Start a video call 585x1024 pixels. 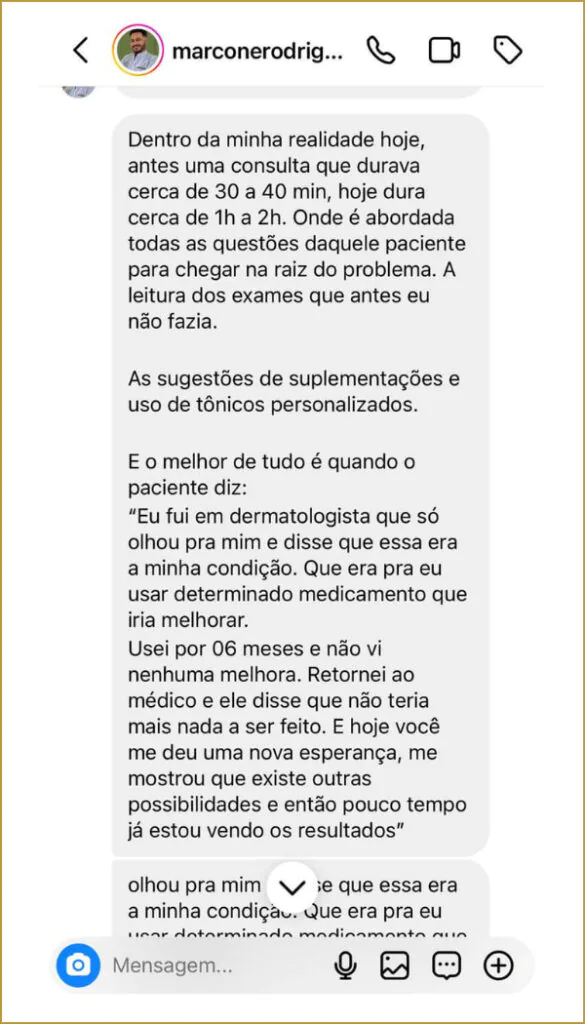point(444,50)
